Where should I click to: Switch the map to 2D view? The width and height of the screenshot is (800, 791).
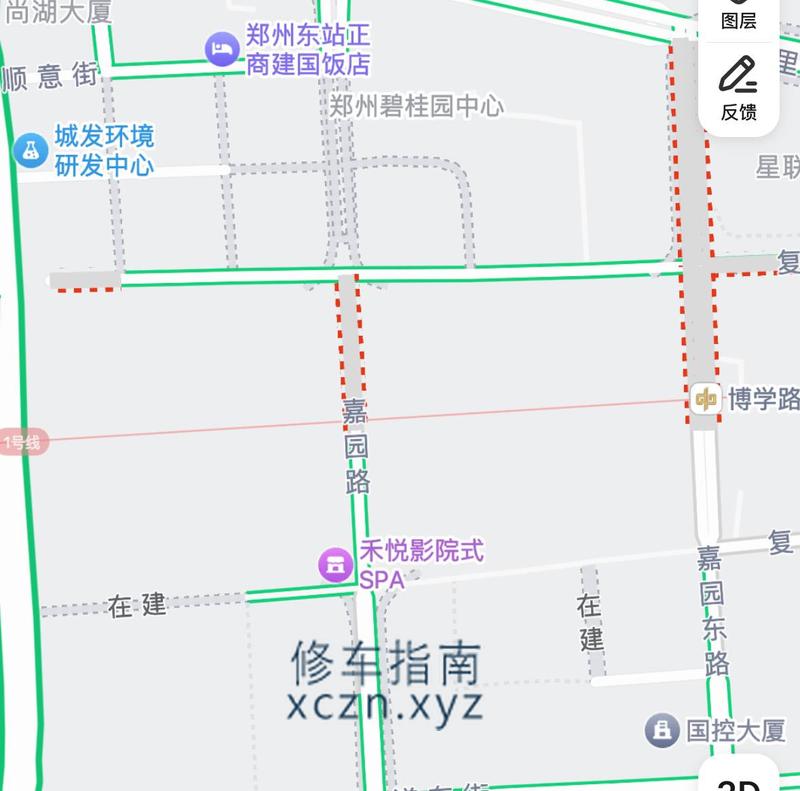(741, 780)
